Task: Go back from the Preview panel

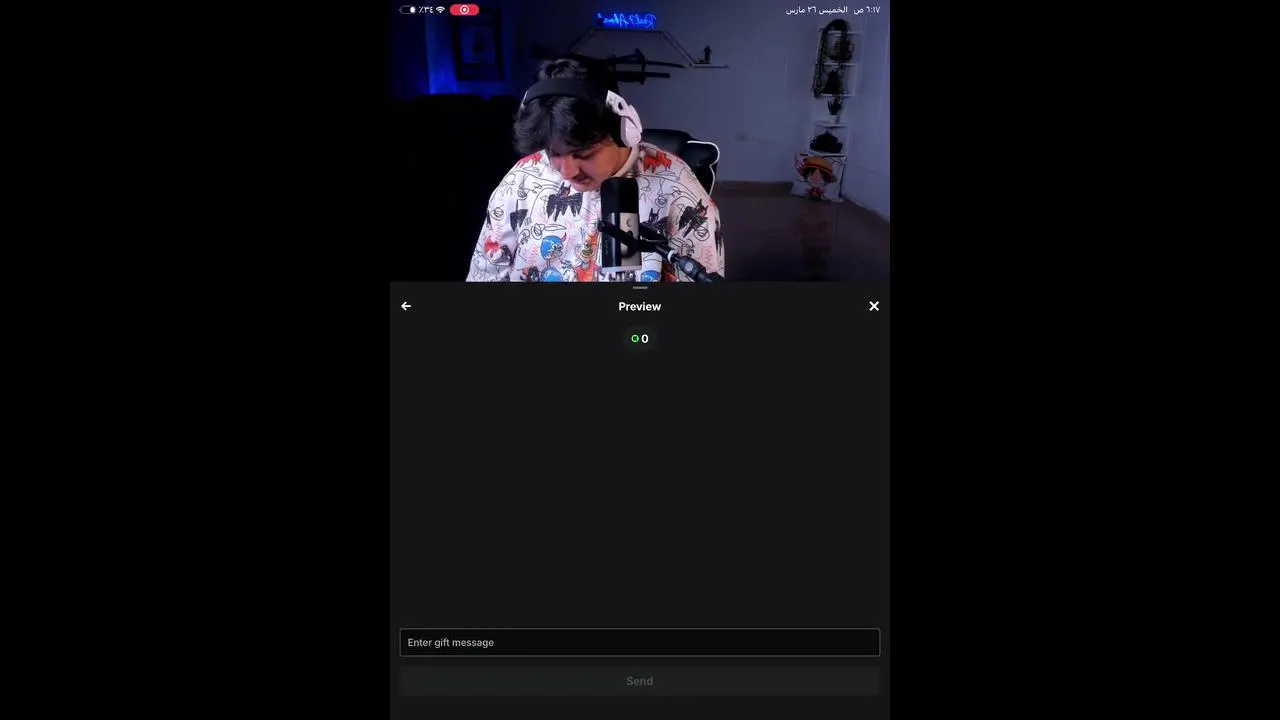Action: [406, 306]
